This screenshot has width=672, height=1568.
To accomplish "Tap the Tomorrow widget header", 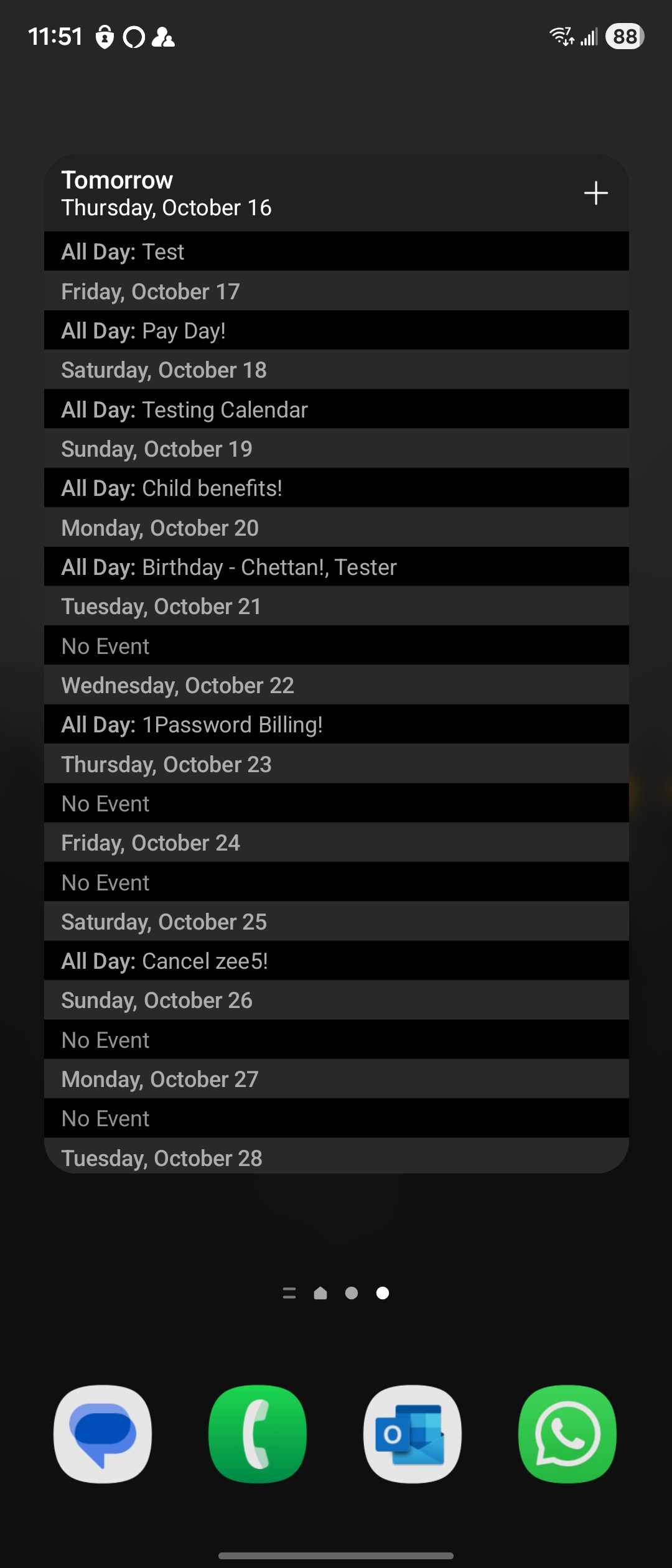I will (167, 192).
